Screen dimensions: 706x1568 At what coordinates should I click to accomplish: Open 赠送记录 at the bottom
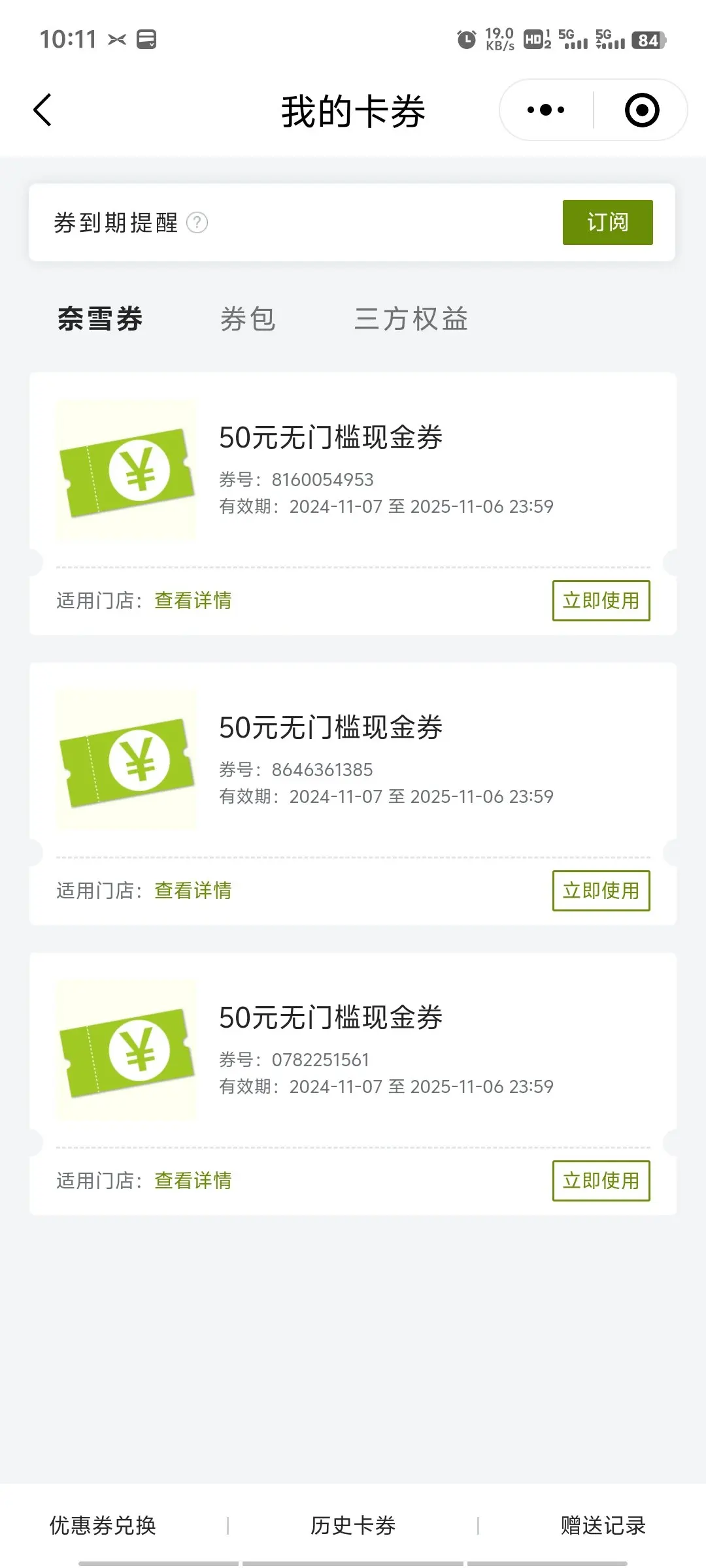[x=603, y=1526]
